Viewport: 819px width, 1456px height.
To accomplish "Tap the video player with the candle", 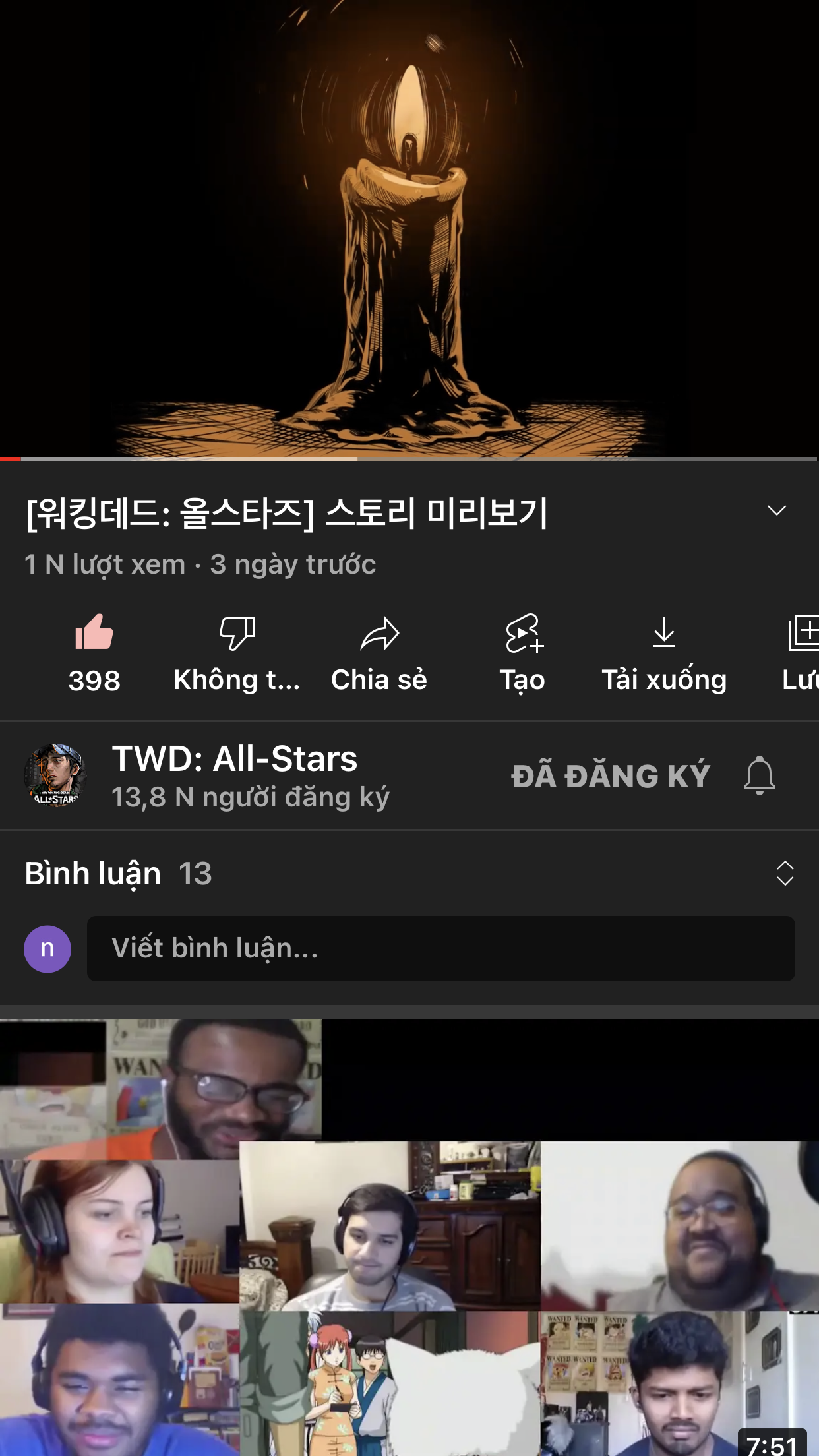I will pos(409,228).
